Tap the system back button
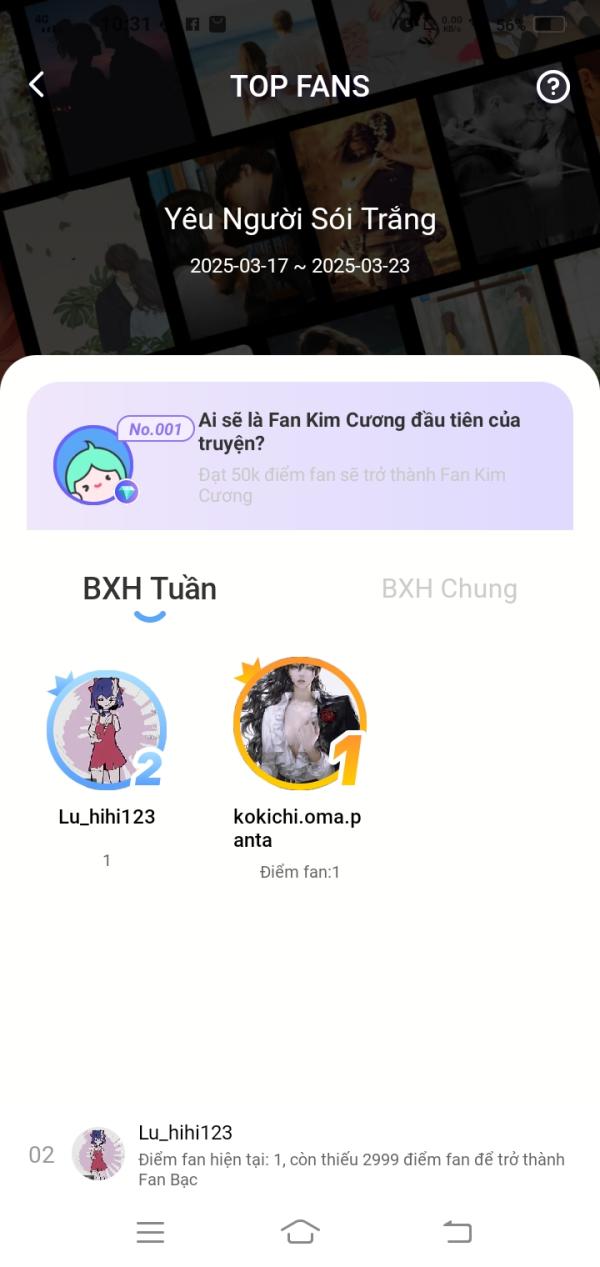This screenshot has height=1267, width=600. coord(457,1232)
